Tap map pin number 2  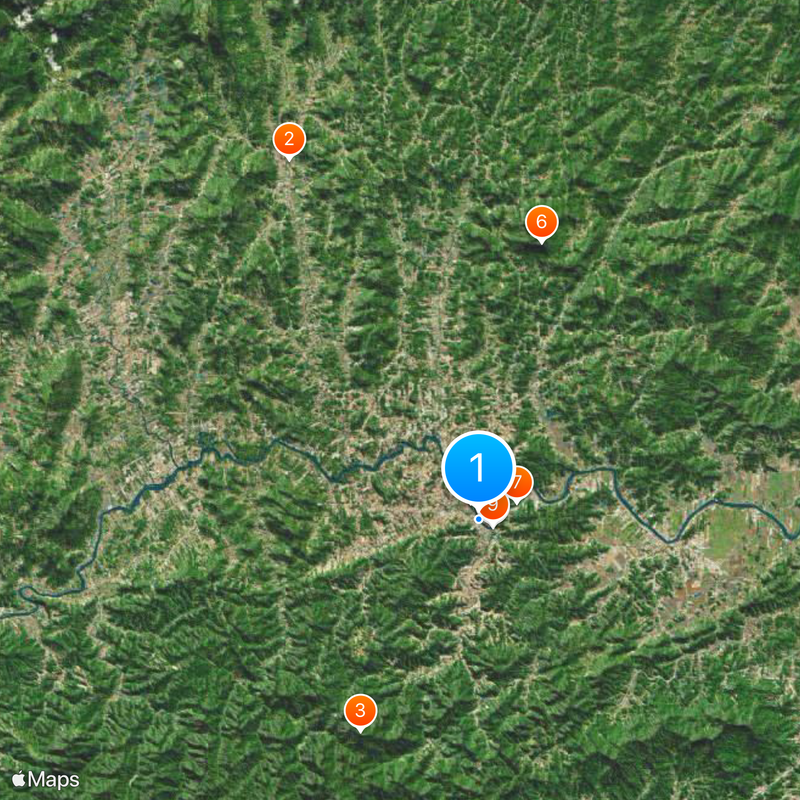(289, 139)
